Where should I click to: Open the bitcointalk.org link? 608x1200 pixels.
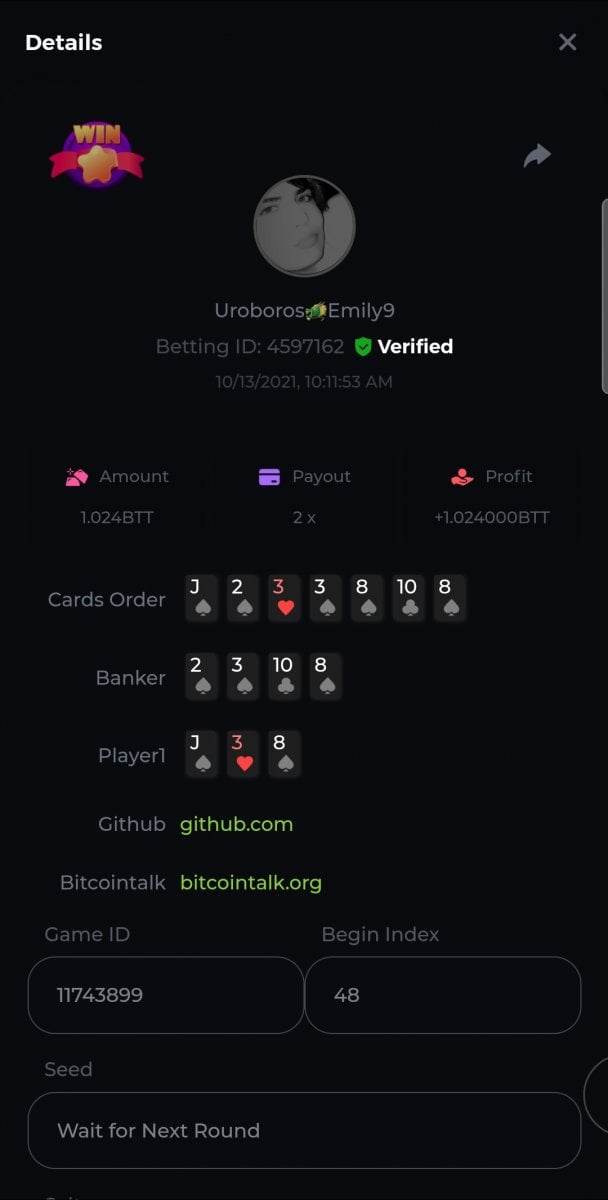click(251, 883)
